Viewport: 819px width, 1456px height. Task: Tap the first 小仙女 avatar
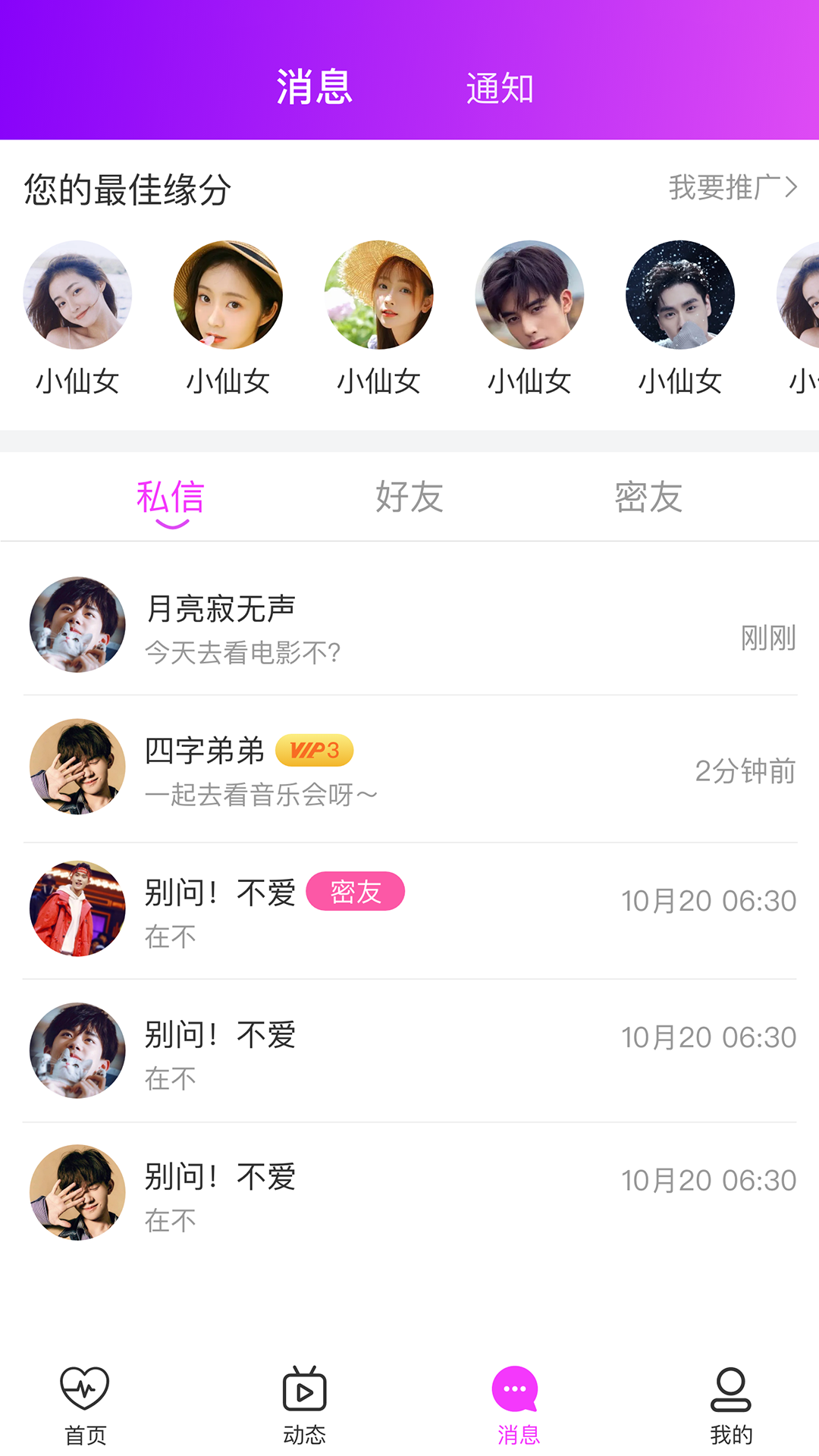point(77,296)
